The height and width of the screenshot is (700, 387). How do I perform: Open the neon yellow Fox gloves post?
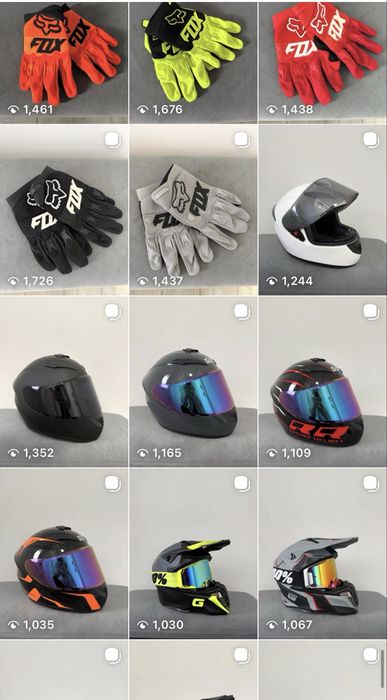(193, 61)
